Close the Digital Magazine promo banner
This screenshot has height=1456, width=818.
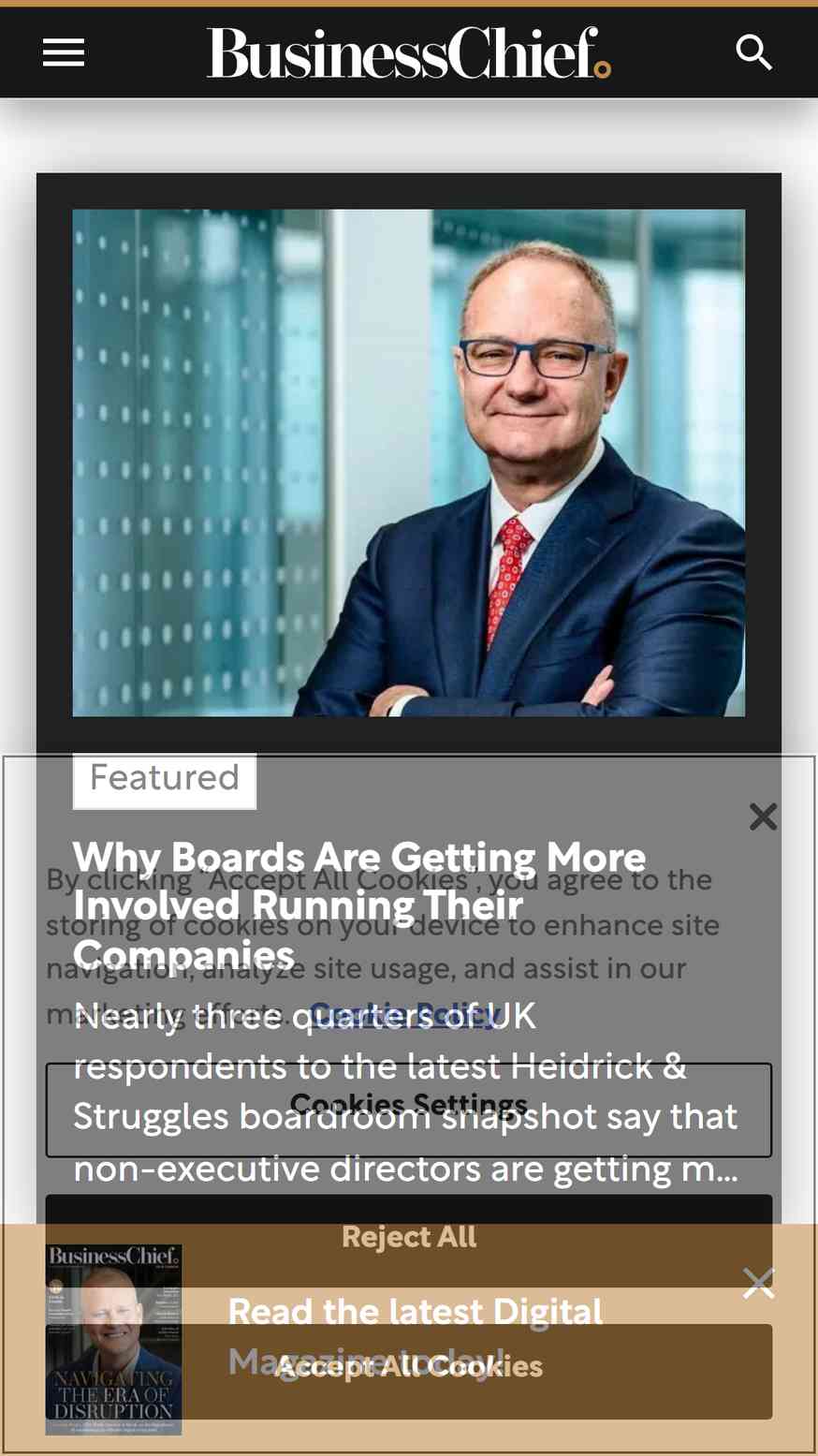click(759, 1283)
